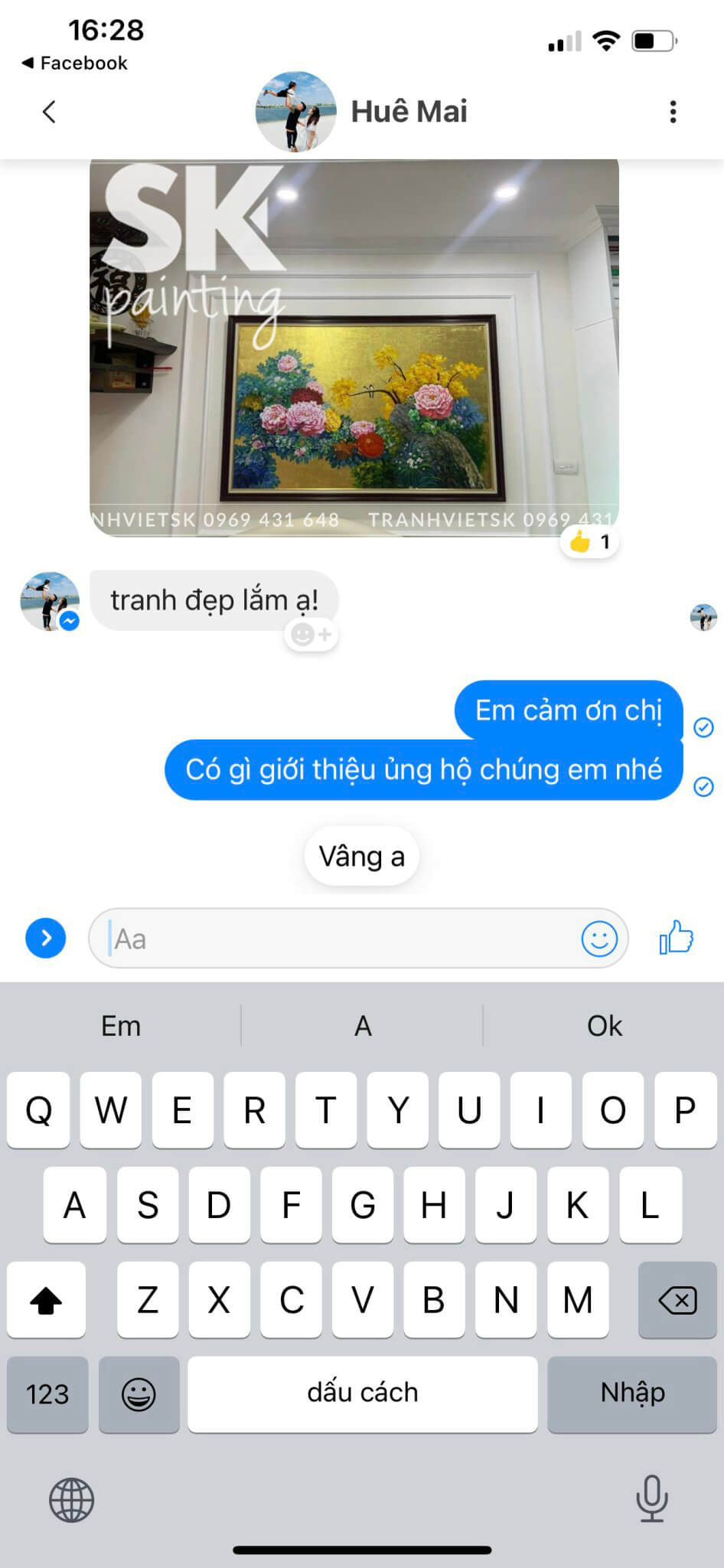
Task: Choose the "Em" keyboard suggestion
Action: [121, 1026]
